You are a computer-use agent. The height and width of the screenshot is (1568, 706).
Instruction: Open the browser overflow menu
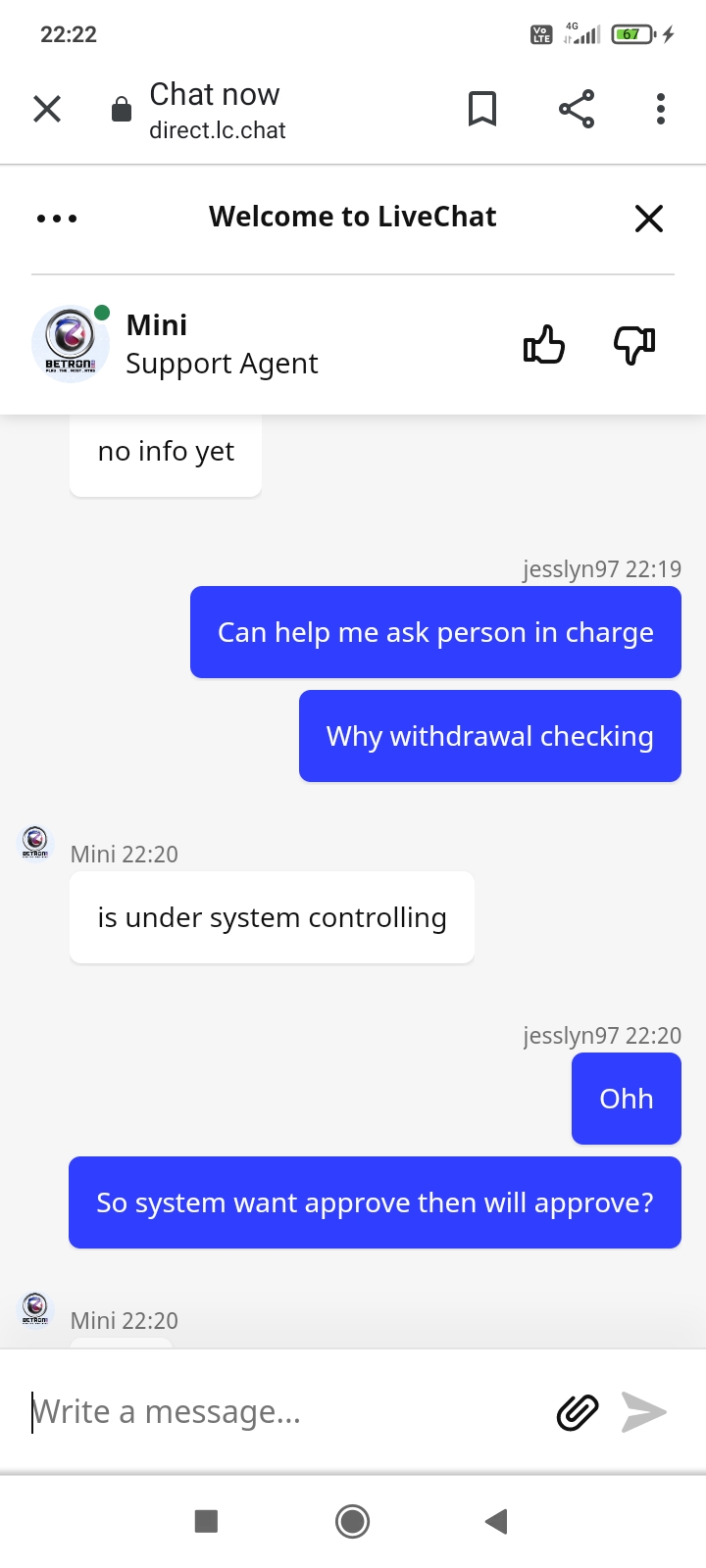click(661, 109)
